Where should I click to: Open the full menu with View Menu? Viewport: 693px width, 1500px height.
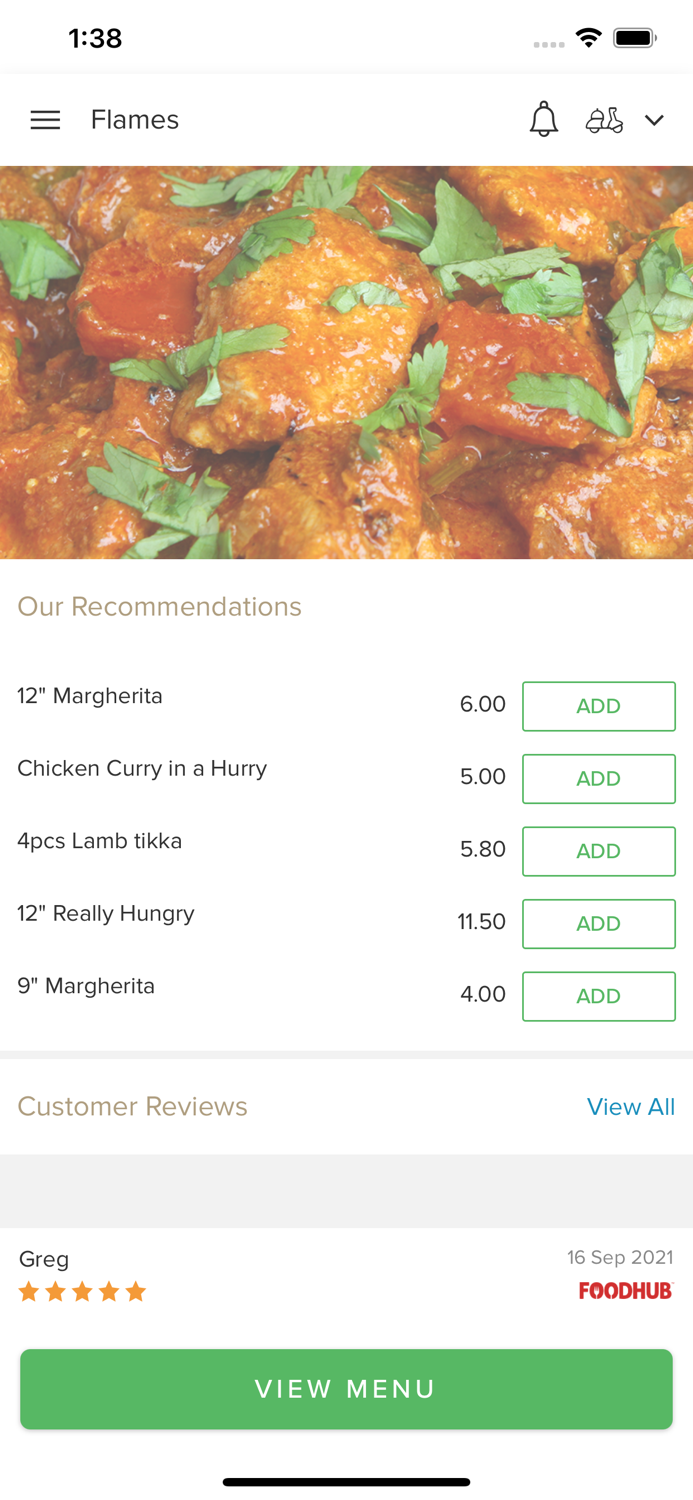(x=346, y=1389)
